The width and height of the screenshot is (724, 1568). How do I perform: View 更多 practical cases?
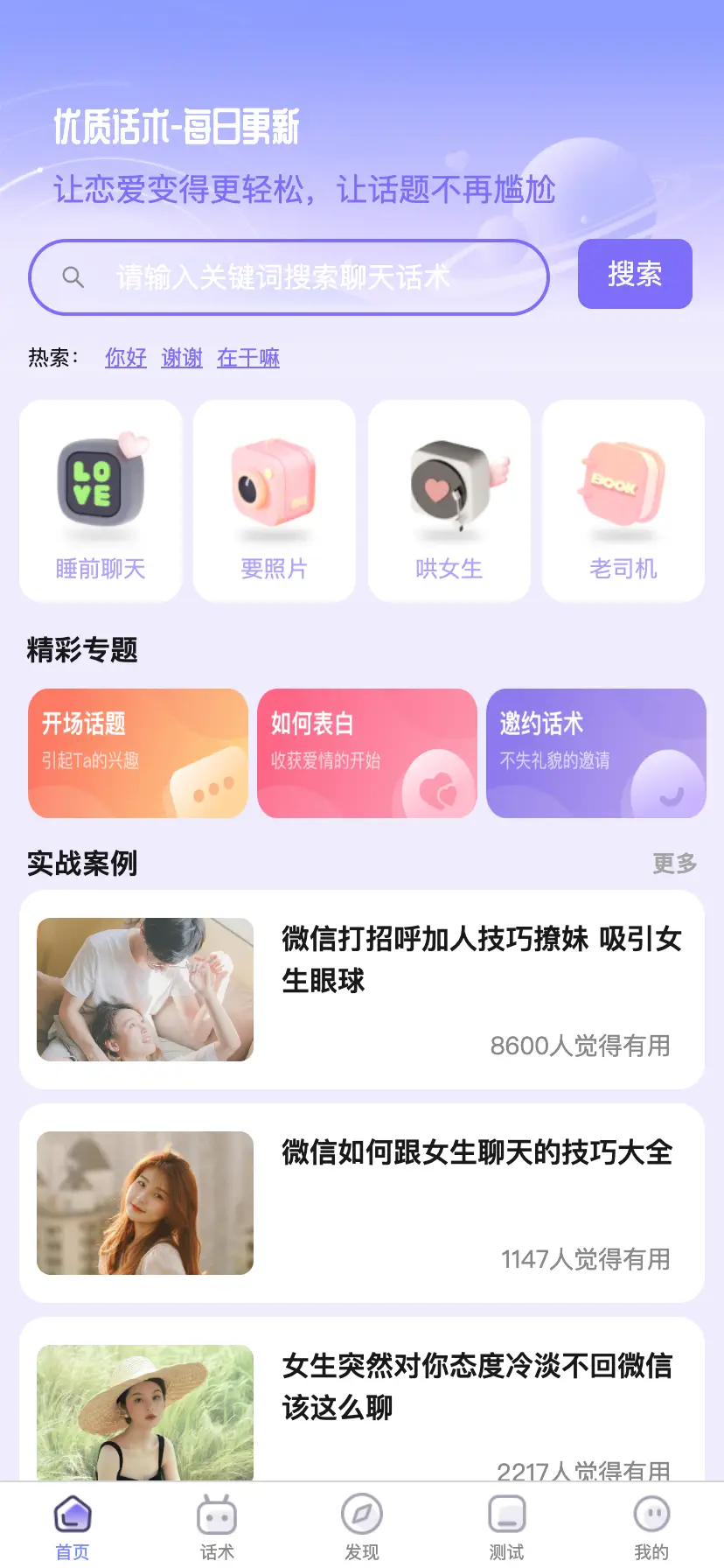tap(674, 864)
